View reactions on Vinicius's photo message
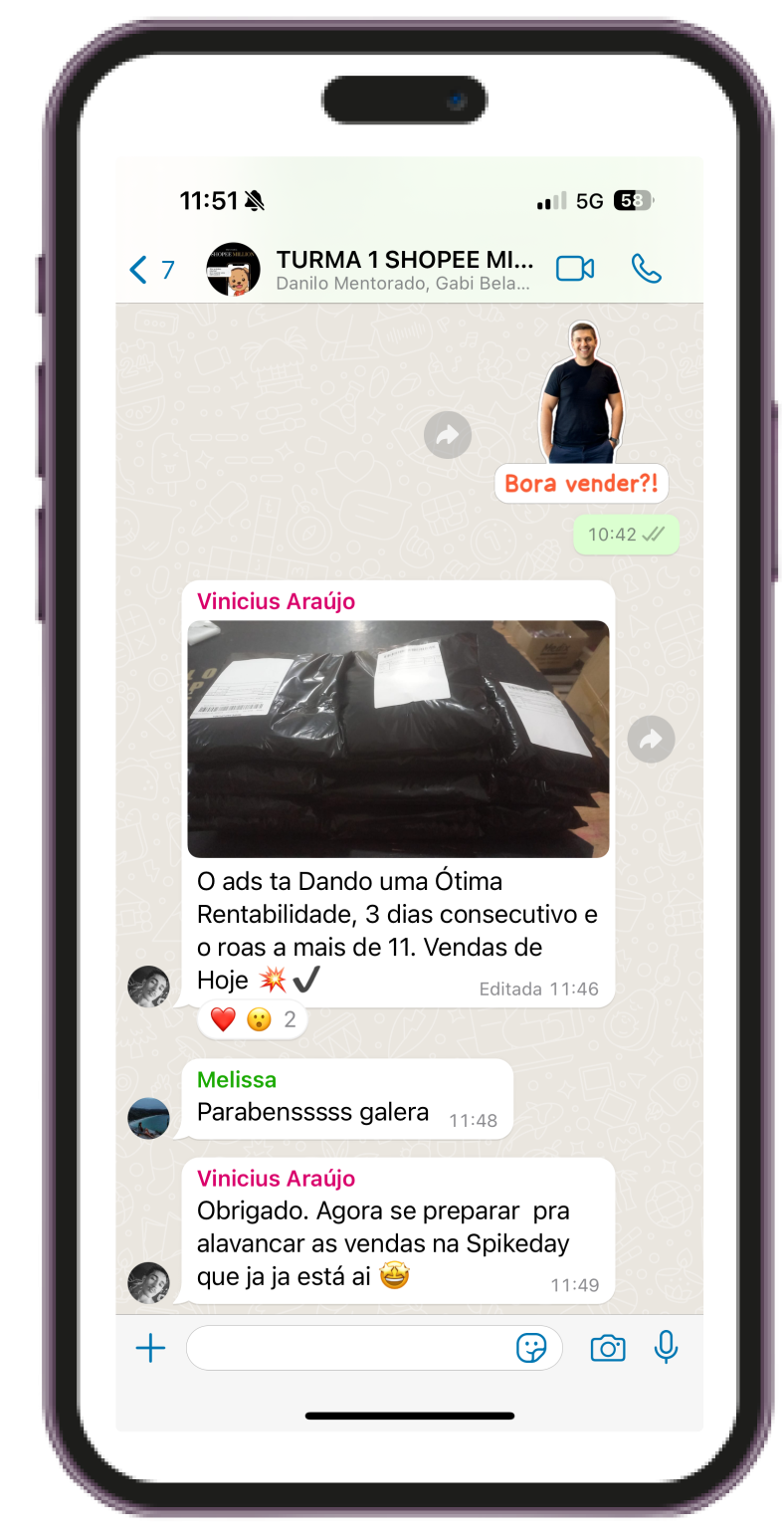This screenshot has width=784, height=1536. [x=253, y=1019]
